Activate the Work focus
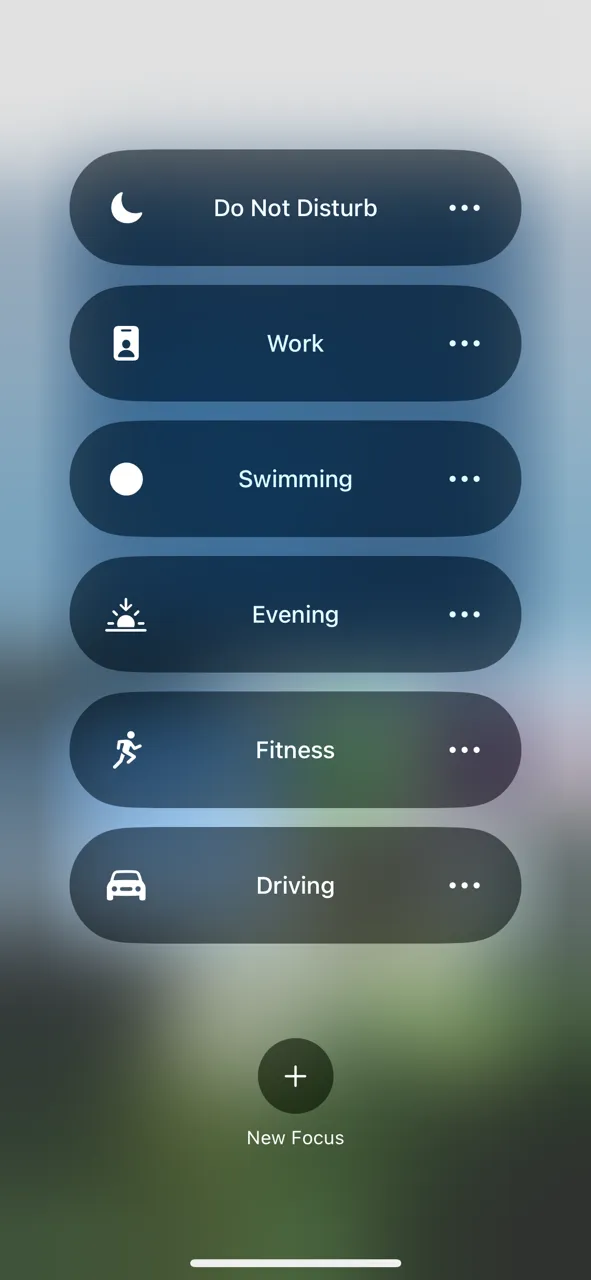Screen dimensions: 591x1280 click(x=295, y=343)
